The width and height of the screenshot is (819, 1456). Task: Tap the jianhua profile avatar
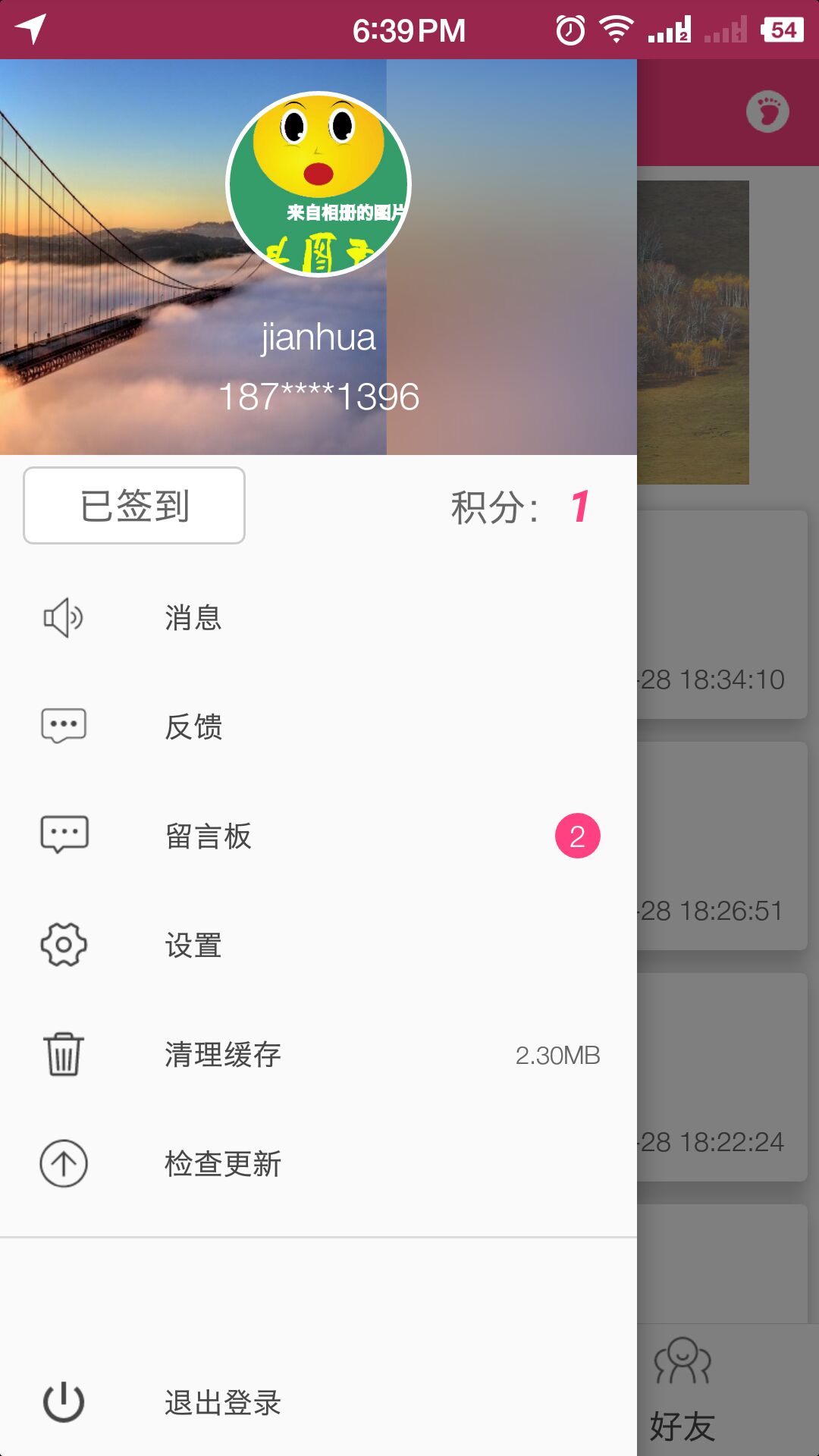coord(318,184)
